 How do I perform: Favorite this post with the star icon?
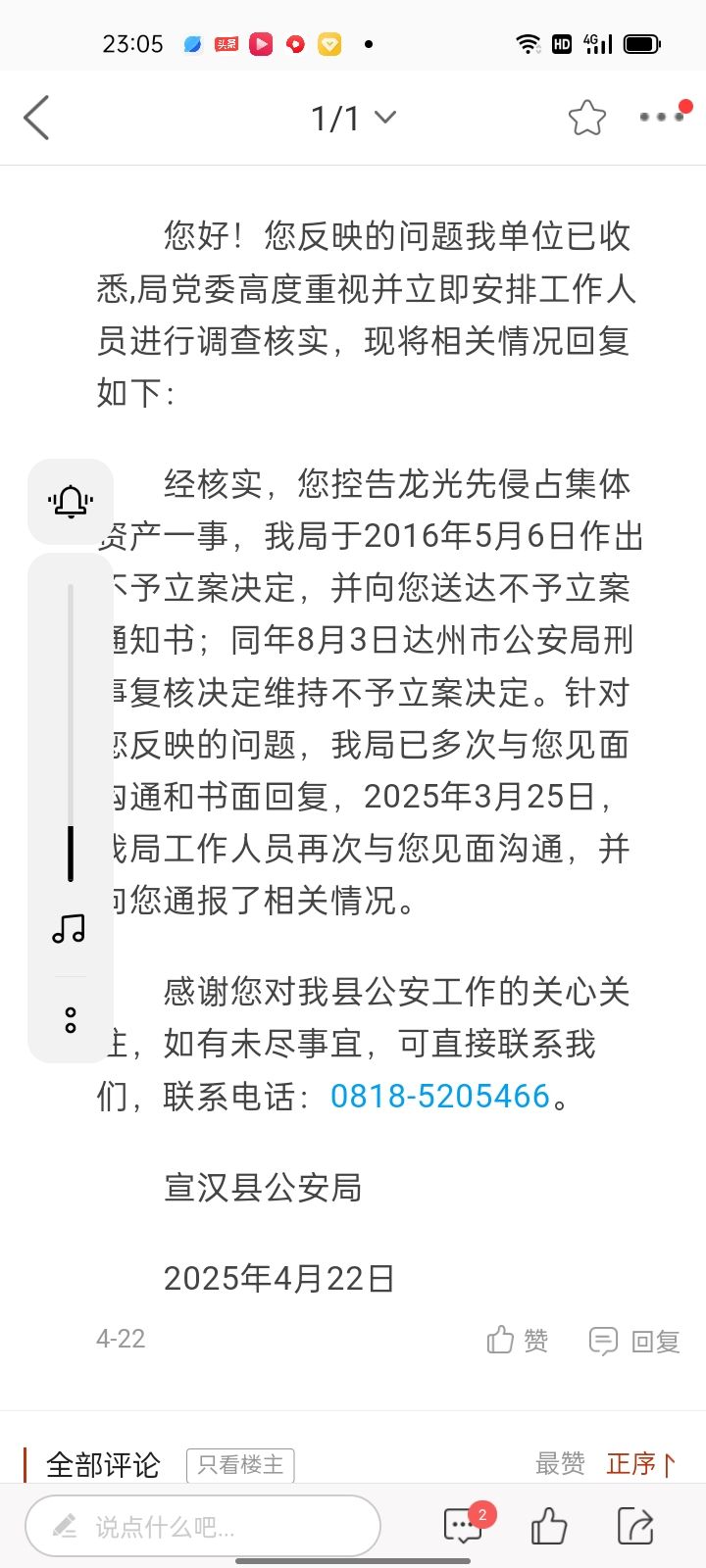[586, 119]
